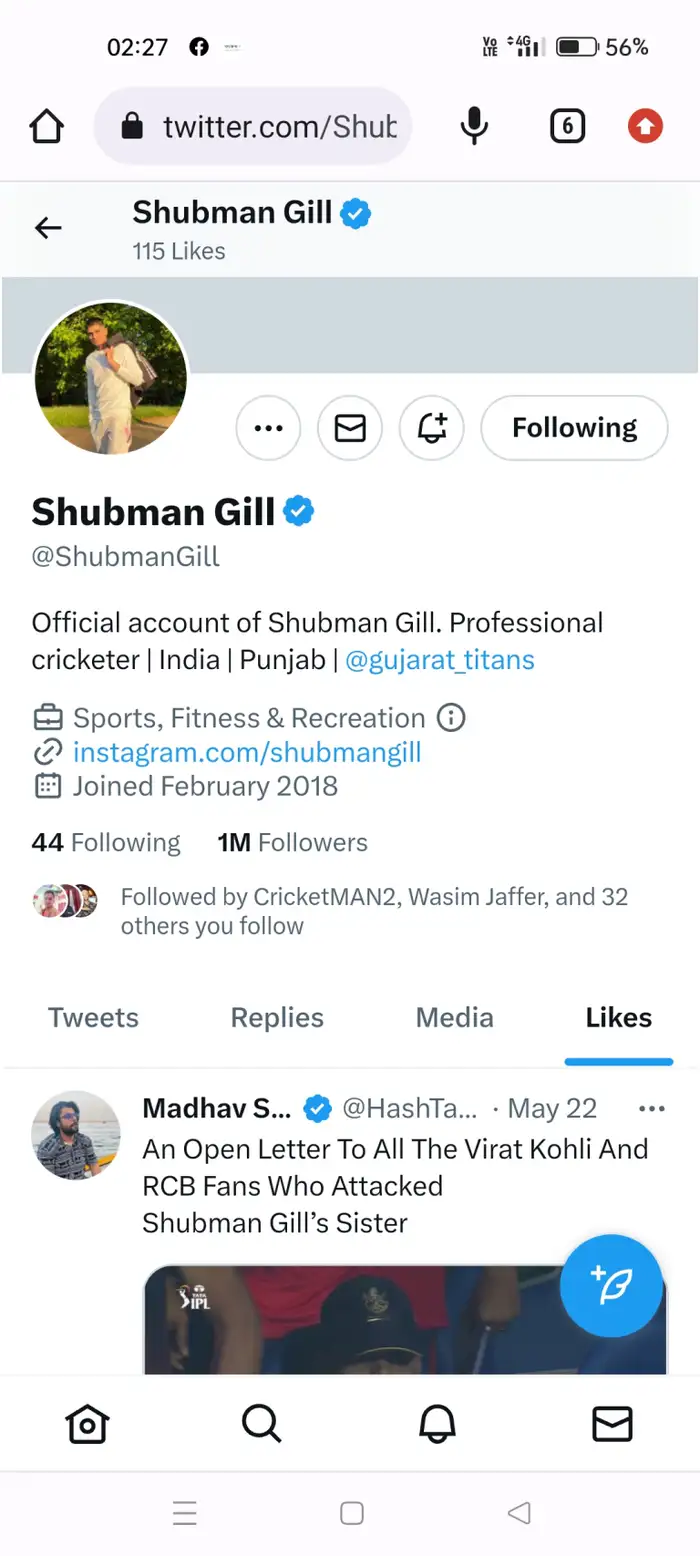Send a direct message to Shubman Gill

pos(350,428)
